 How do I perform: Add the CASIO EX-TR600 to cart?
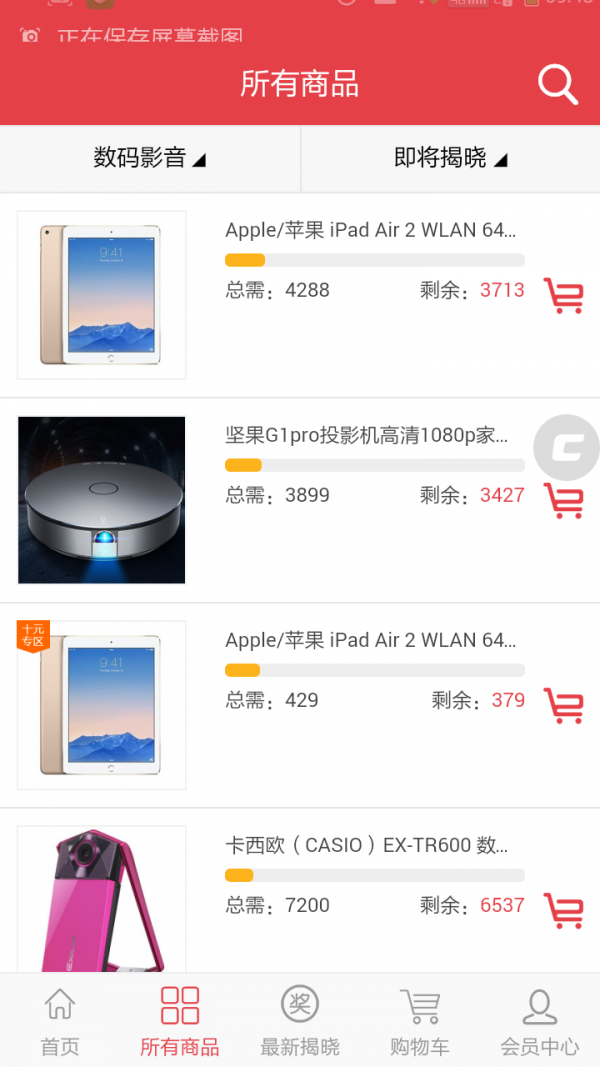563,911
